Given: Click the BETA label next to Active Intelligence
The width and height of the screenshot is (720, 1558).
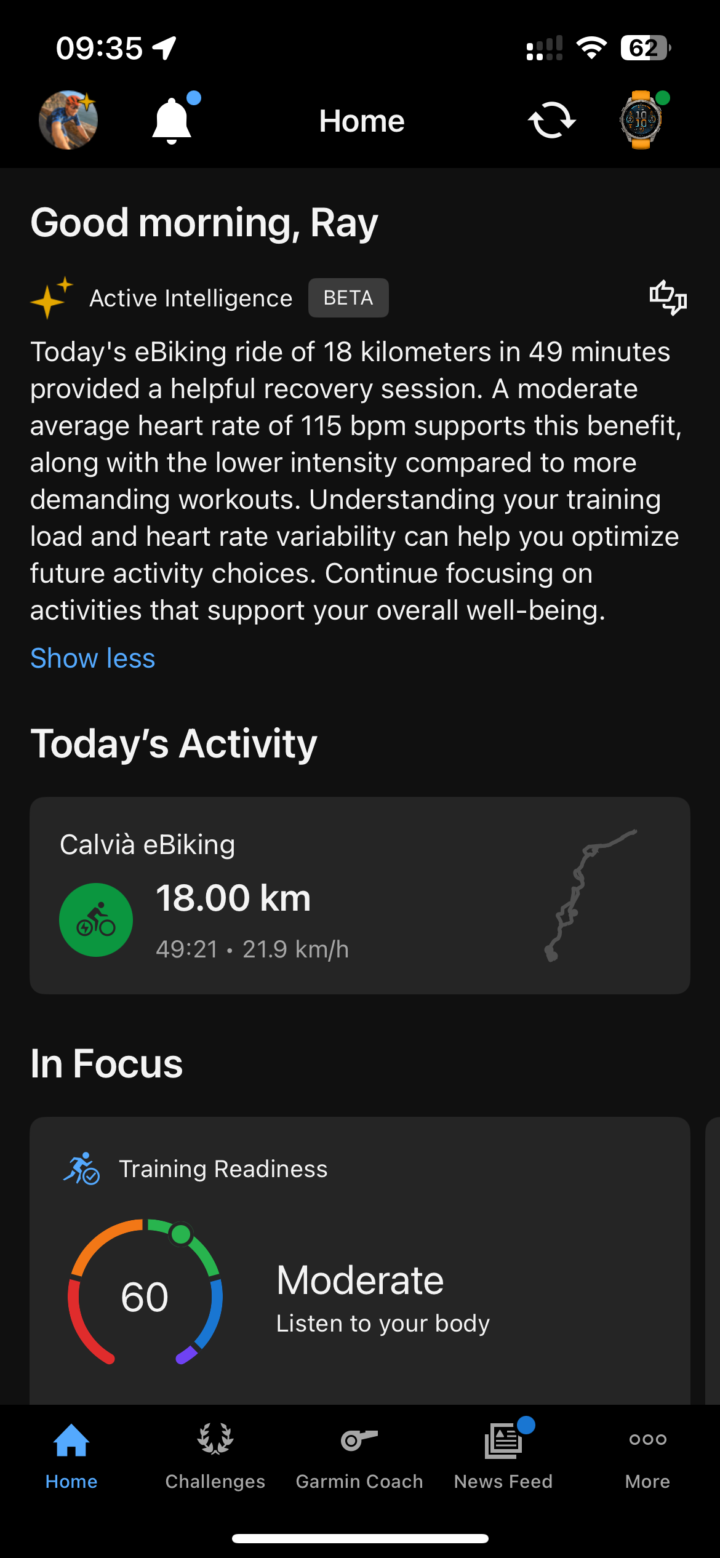Looking at the screenshot, I should [x=348, y=297].
